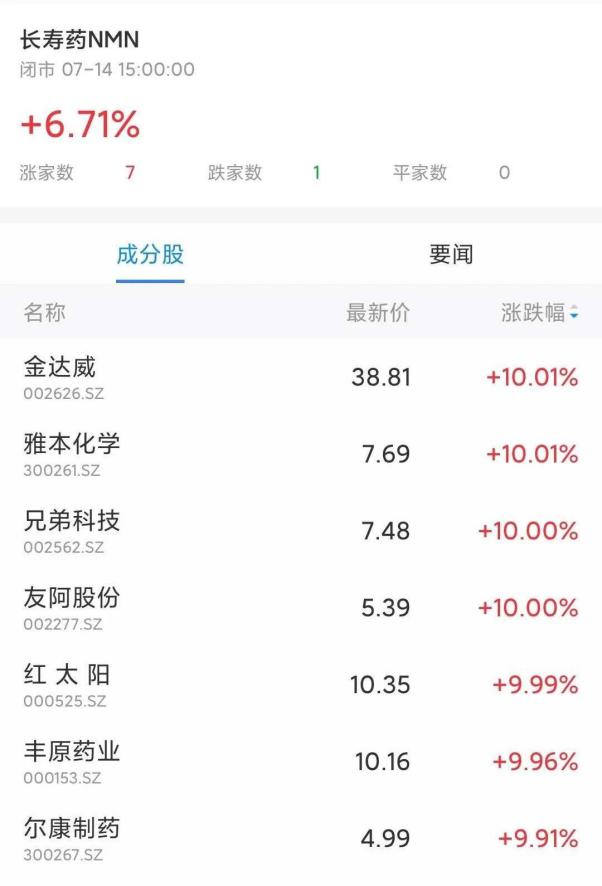Viewport: 602px width, 886px height.
Task: Switch to the 成分股 tab
Action: 150,255
